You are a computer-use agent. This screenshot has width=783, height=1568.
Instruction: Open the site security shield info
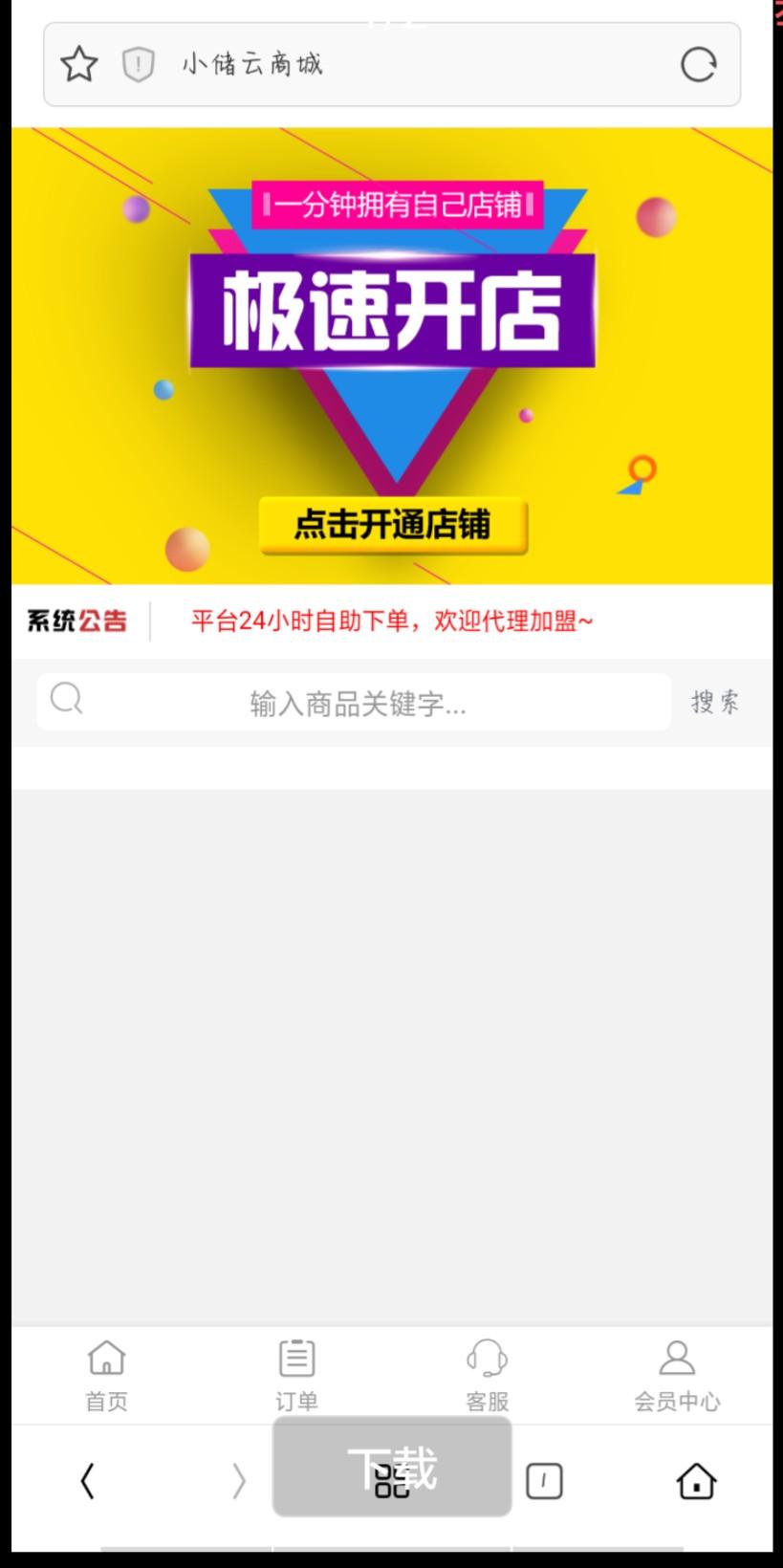coord(139,65)
